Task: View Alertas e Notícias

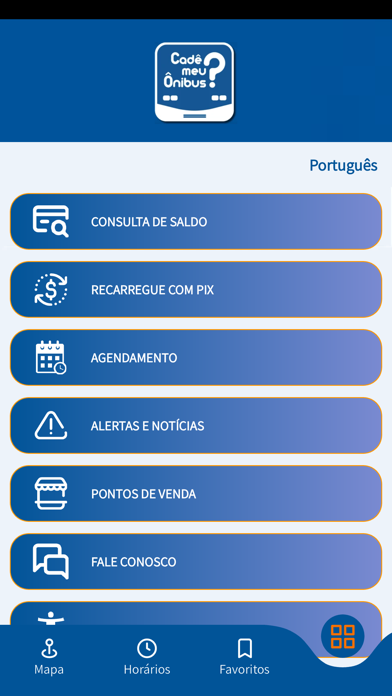Action: coord(196,425)
